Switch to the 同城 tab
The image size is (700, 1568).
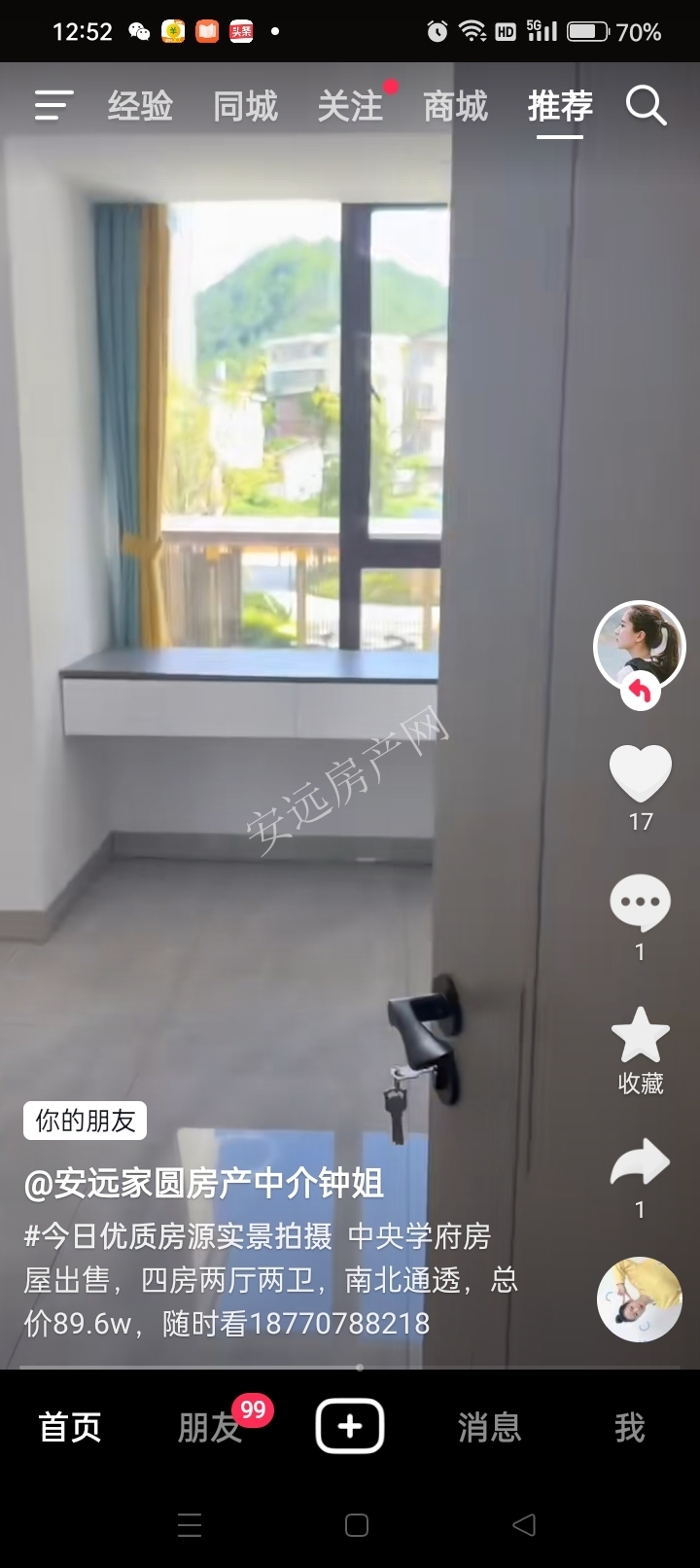click(245, 105)
